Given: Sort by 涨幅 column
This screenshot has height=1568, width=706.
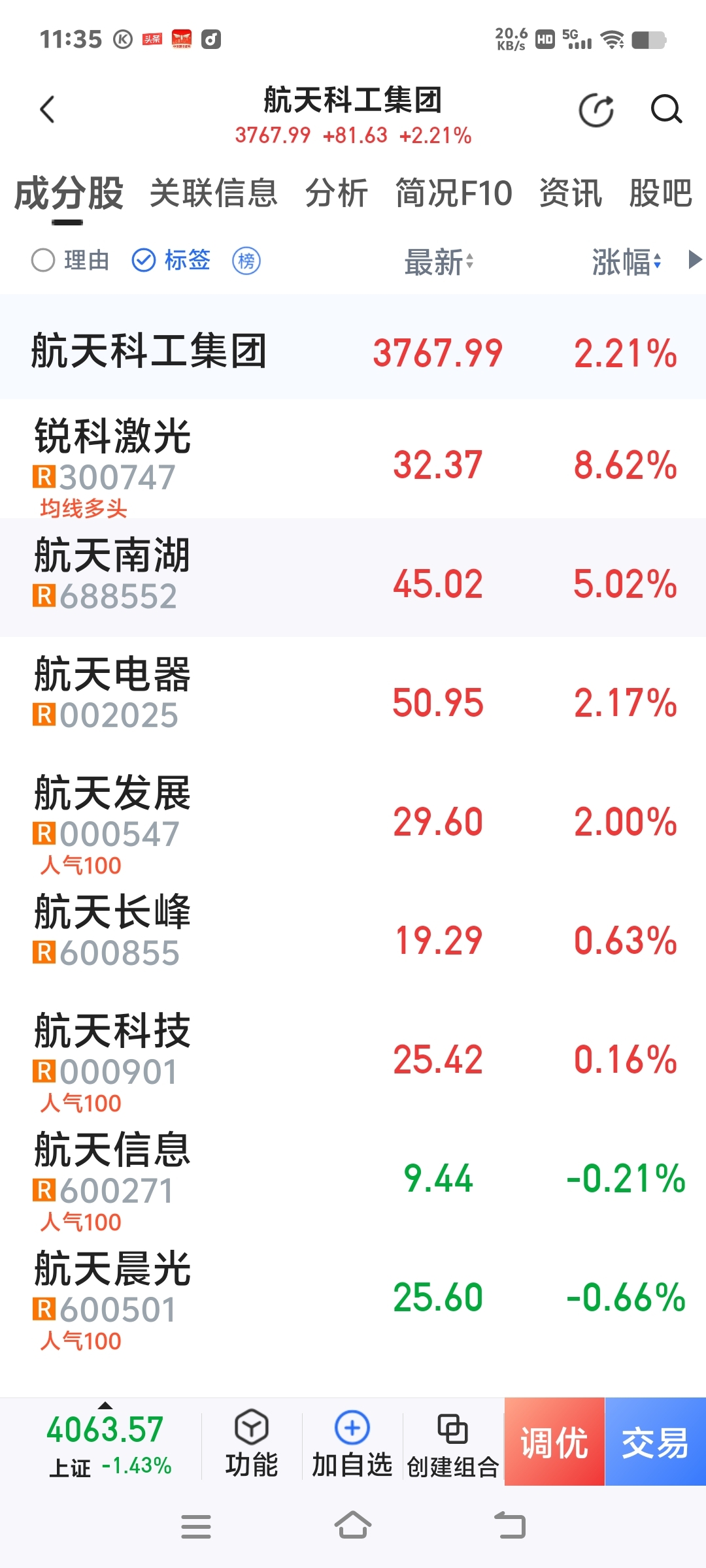Looking at the screenshot, I should 627,262.
